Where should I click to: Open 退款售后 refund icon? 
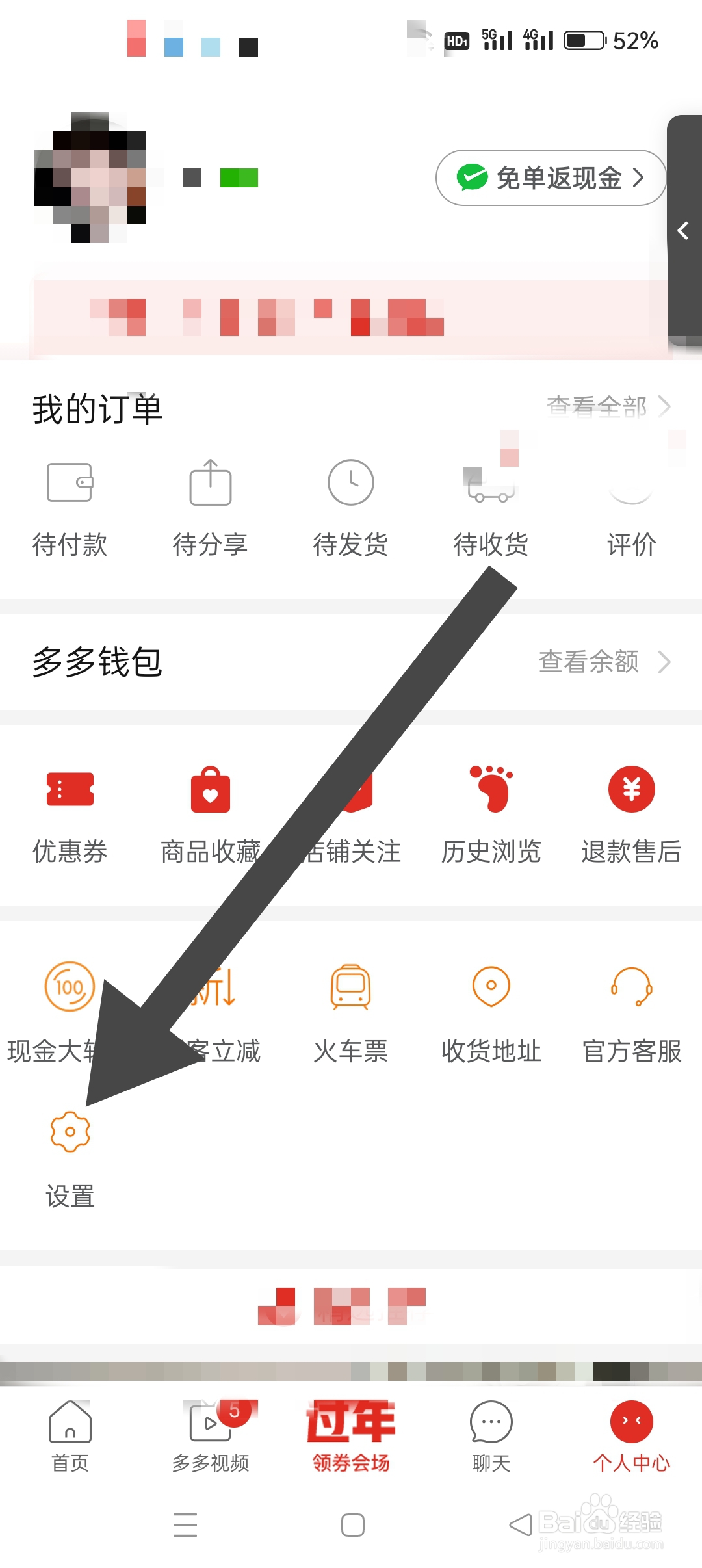click(x=631, y=790)
